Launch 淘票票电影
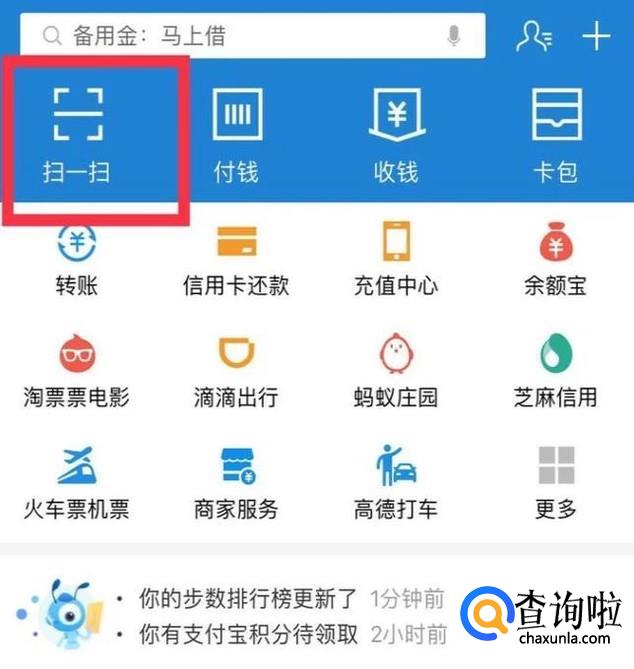Screen dimensions: 634x669 pos(77,372)
